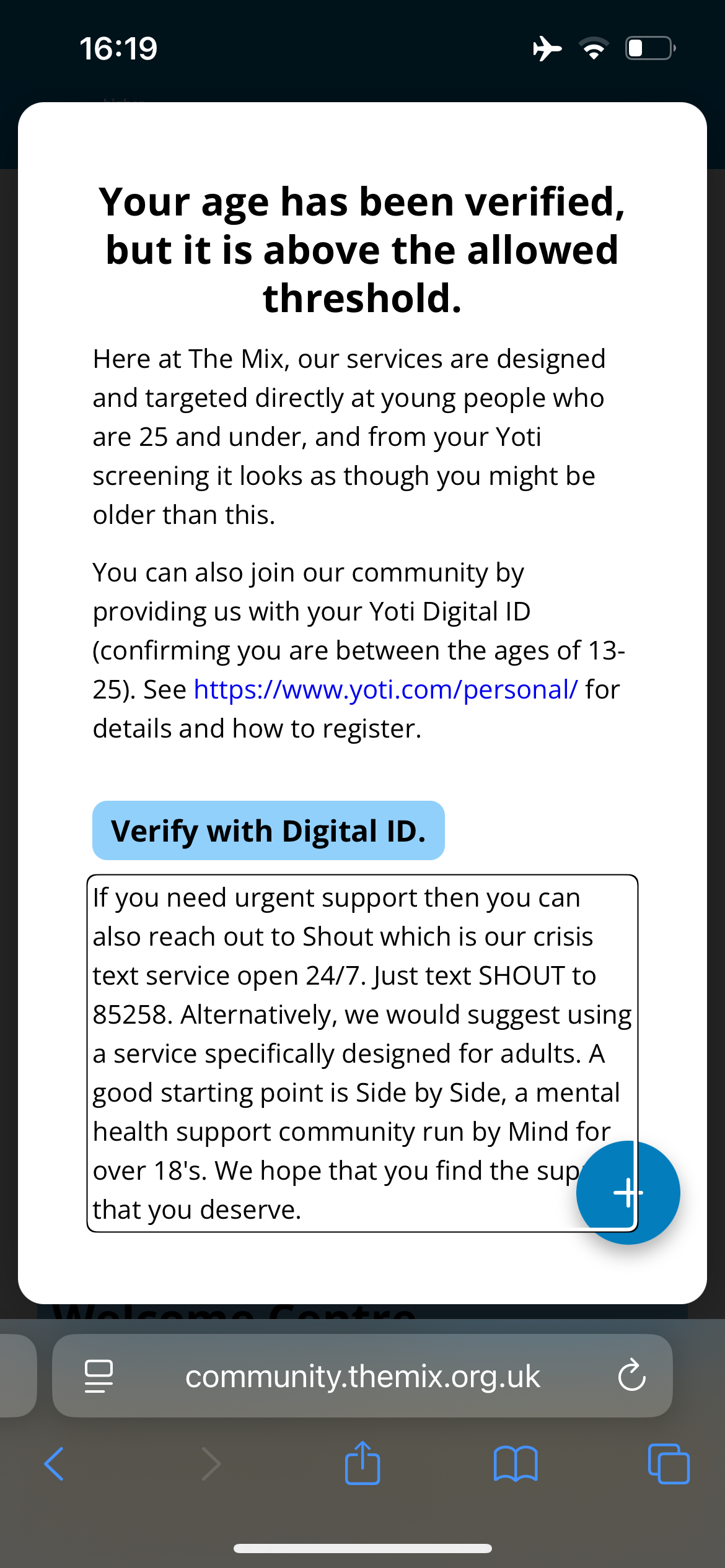Reload the community.themix.org.uk page

[631, 1376]
